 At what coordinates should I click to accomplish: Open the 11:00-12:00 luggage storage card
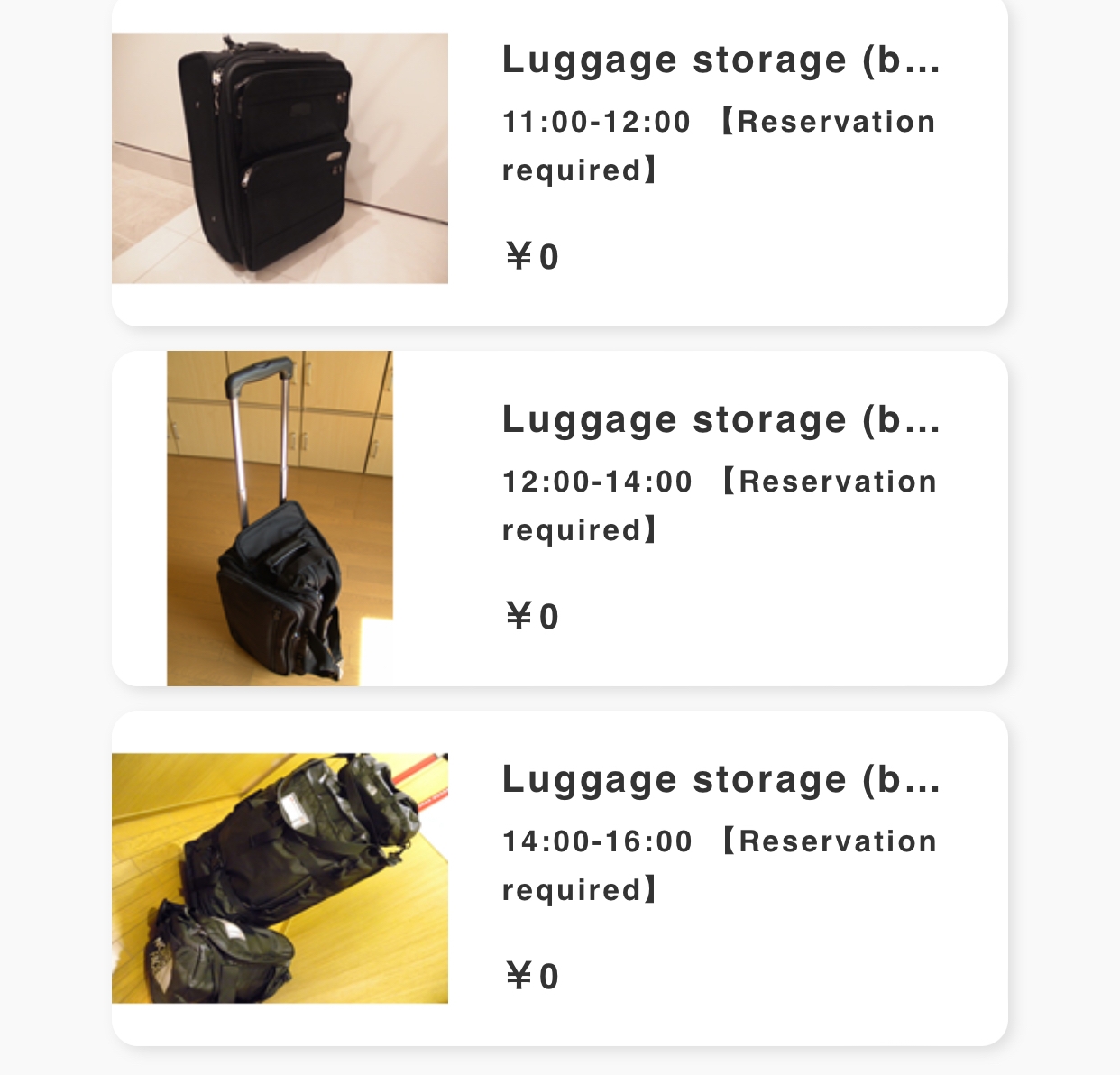(559, 160)
